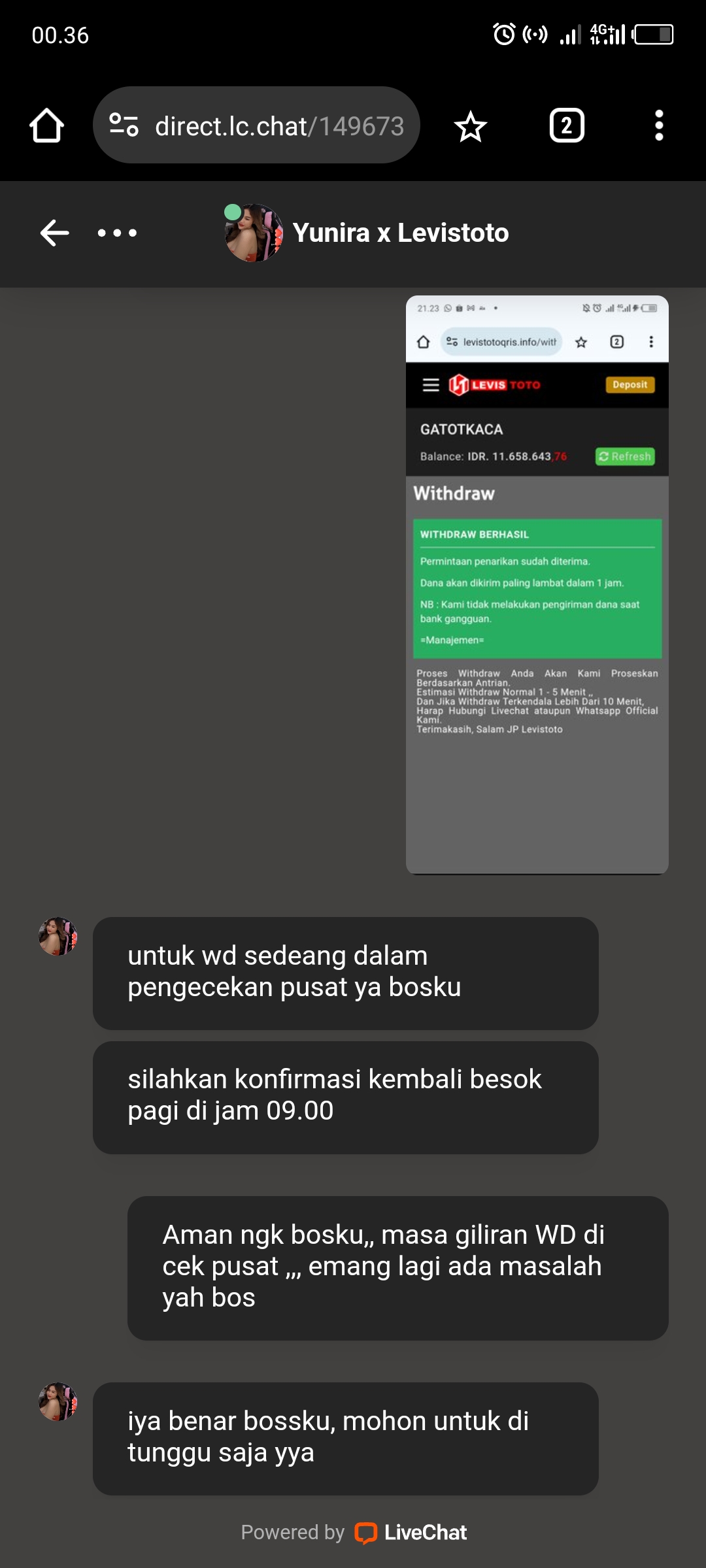
Task: Bookmark this page with the star
Action: tap(470, 126)
